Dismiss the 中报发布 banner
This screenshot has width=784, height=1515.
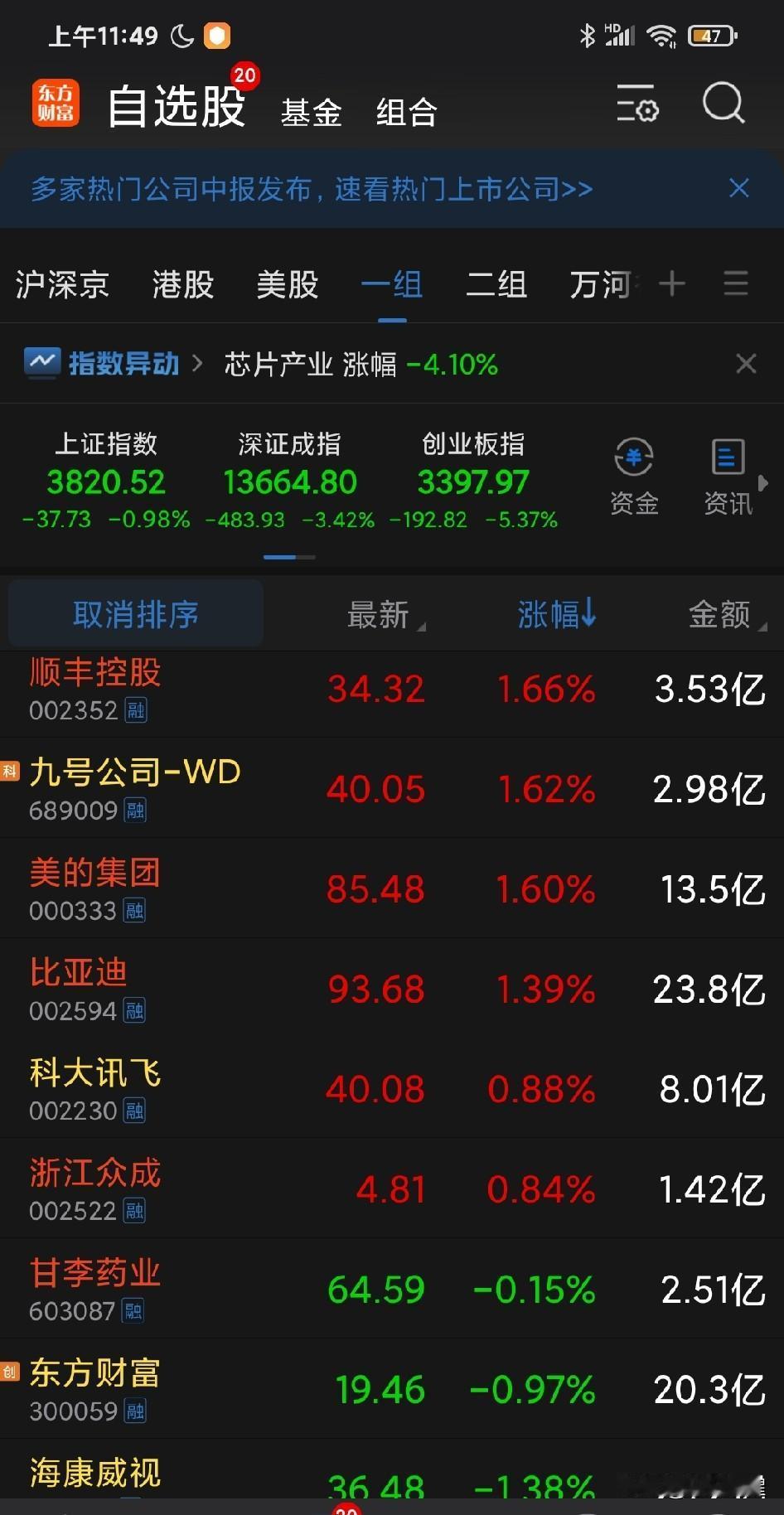[x=738, y=188]
